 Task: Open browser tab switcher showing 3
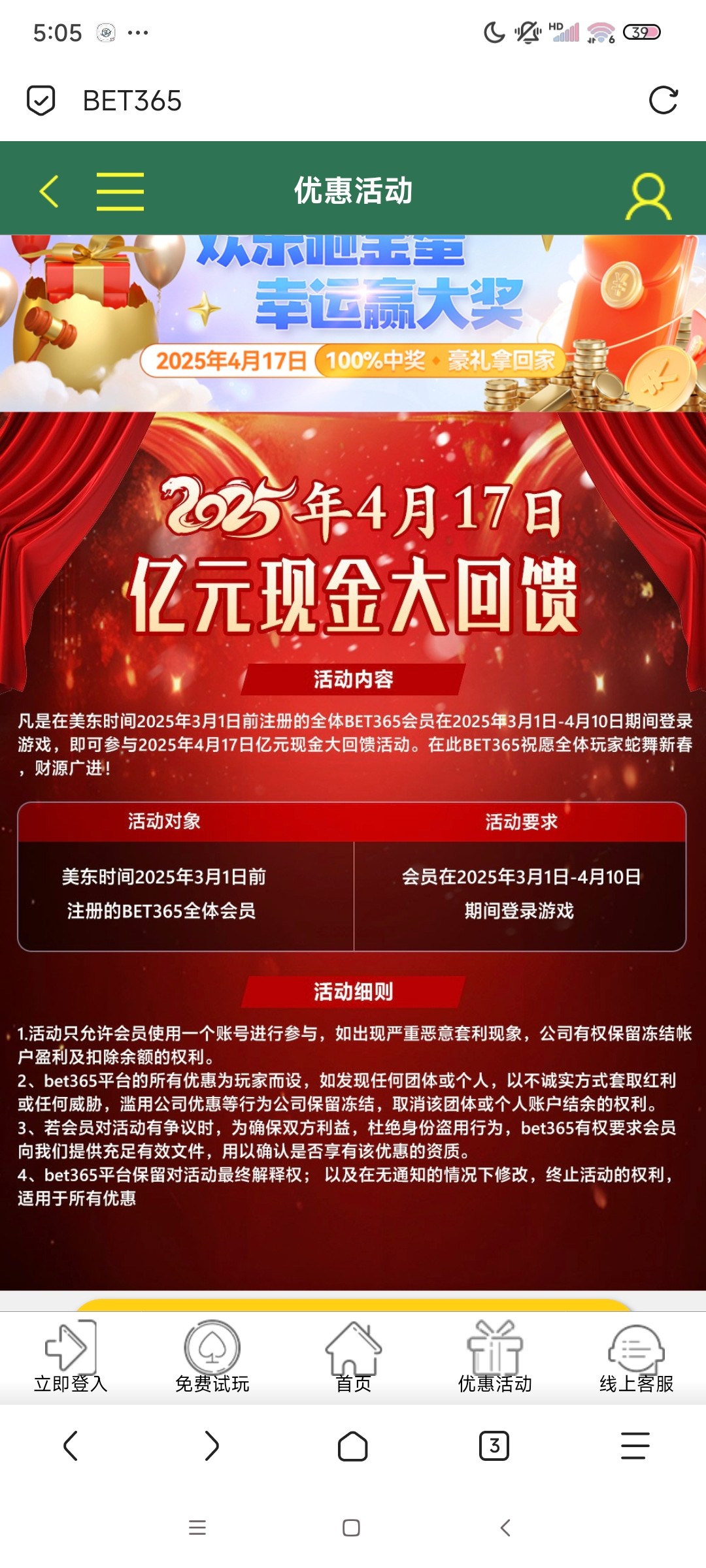494,1446
